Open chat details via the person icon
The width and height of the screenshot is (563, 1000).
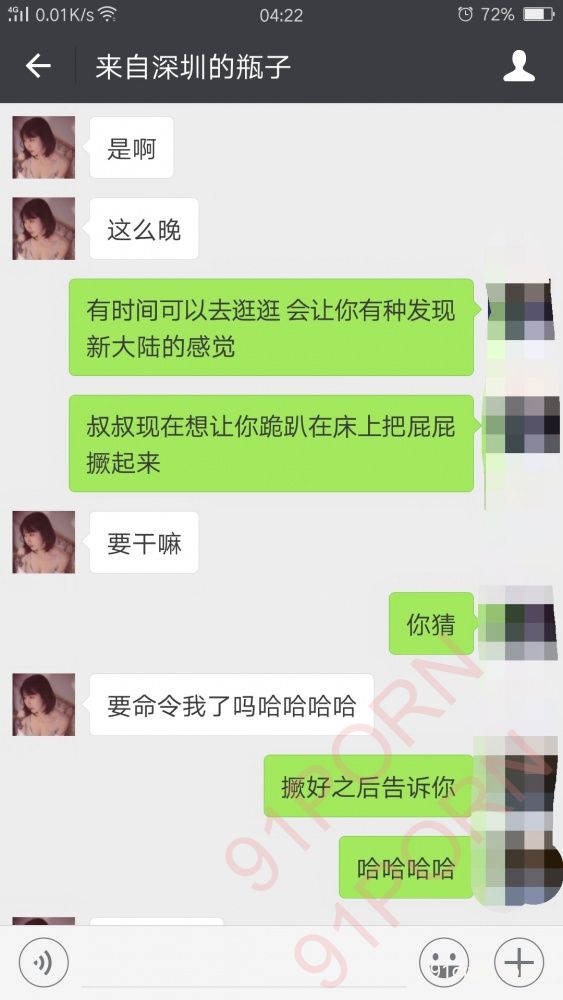[x=519, y=66]
